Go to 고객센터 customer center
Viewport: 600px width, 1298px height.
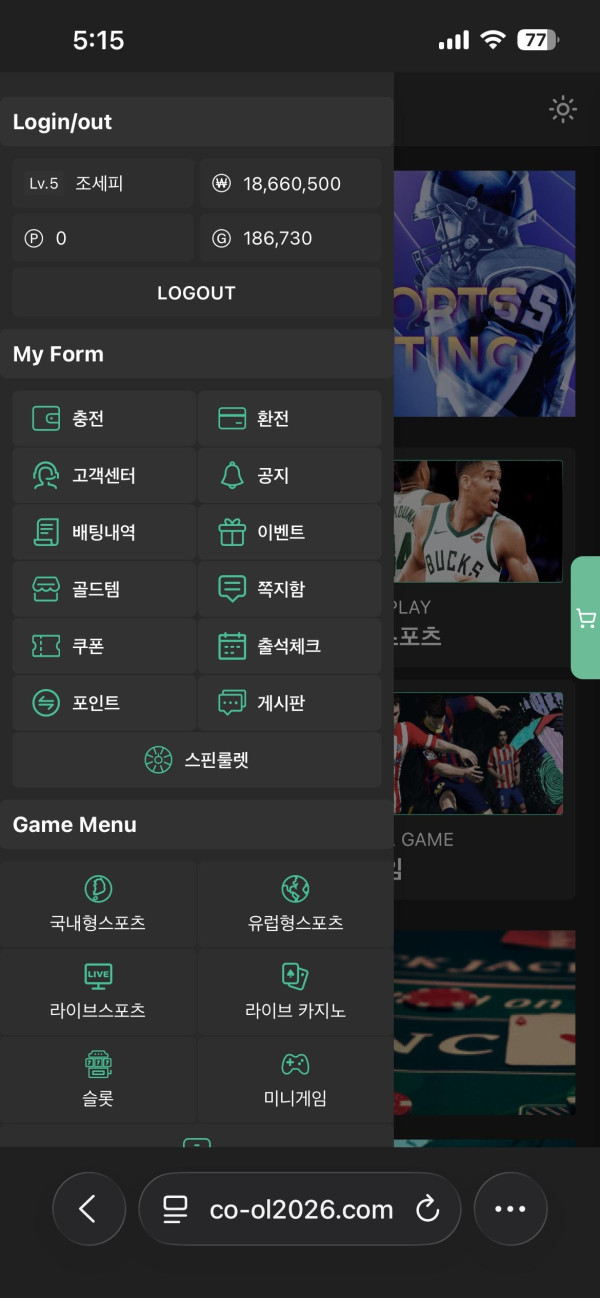pyautogui.click(x=104, y=476)
